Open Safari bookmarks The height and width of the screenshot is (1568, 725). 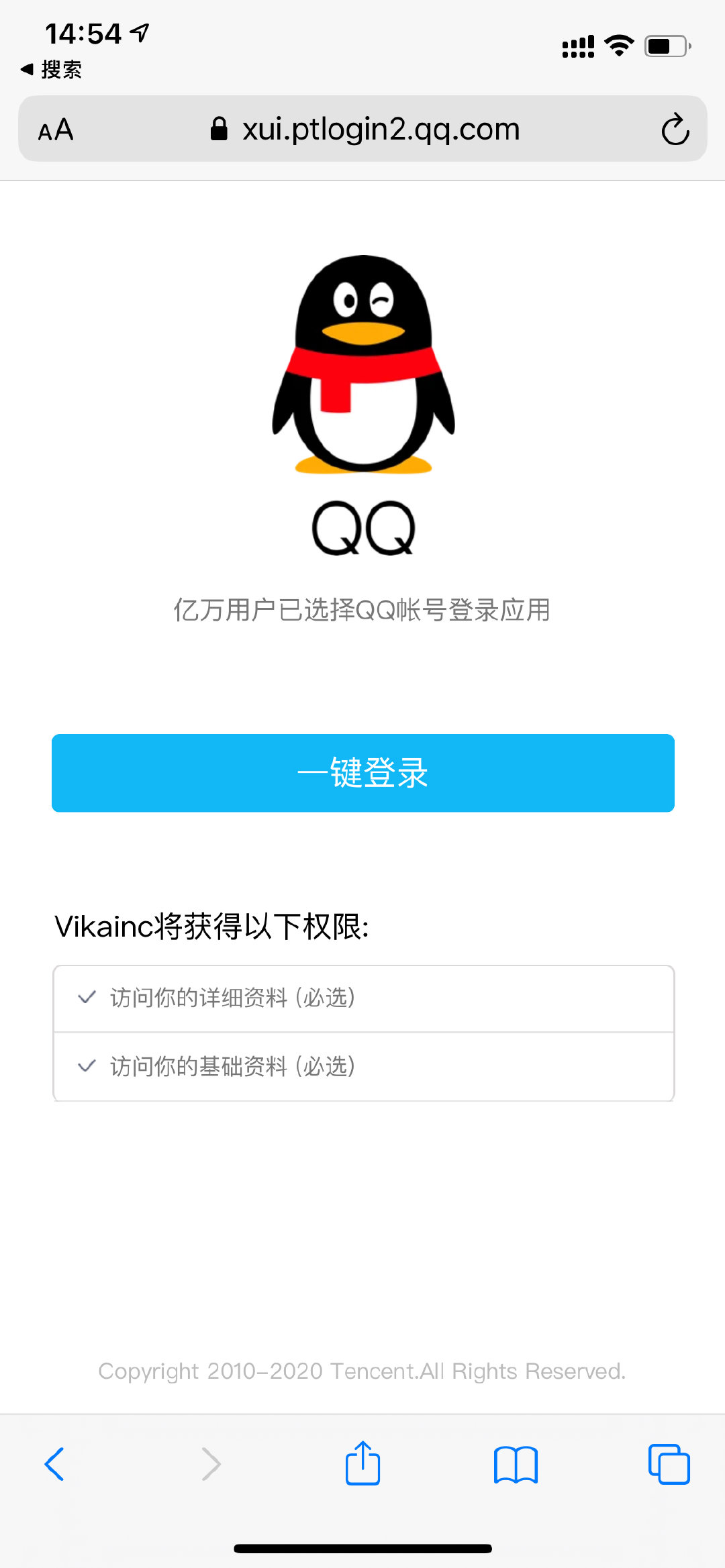516,1463
